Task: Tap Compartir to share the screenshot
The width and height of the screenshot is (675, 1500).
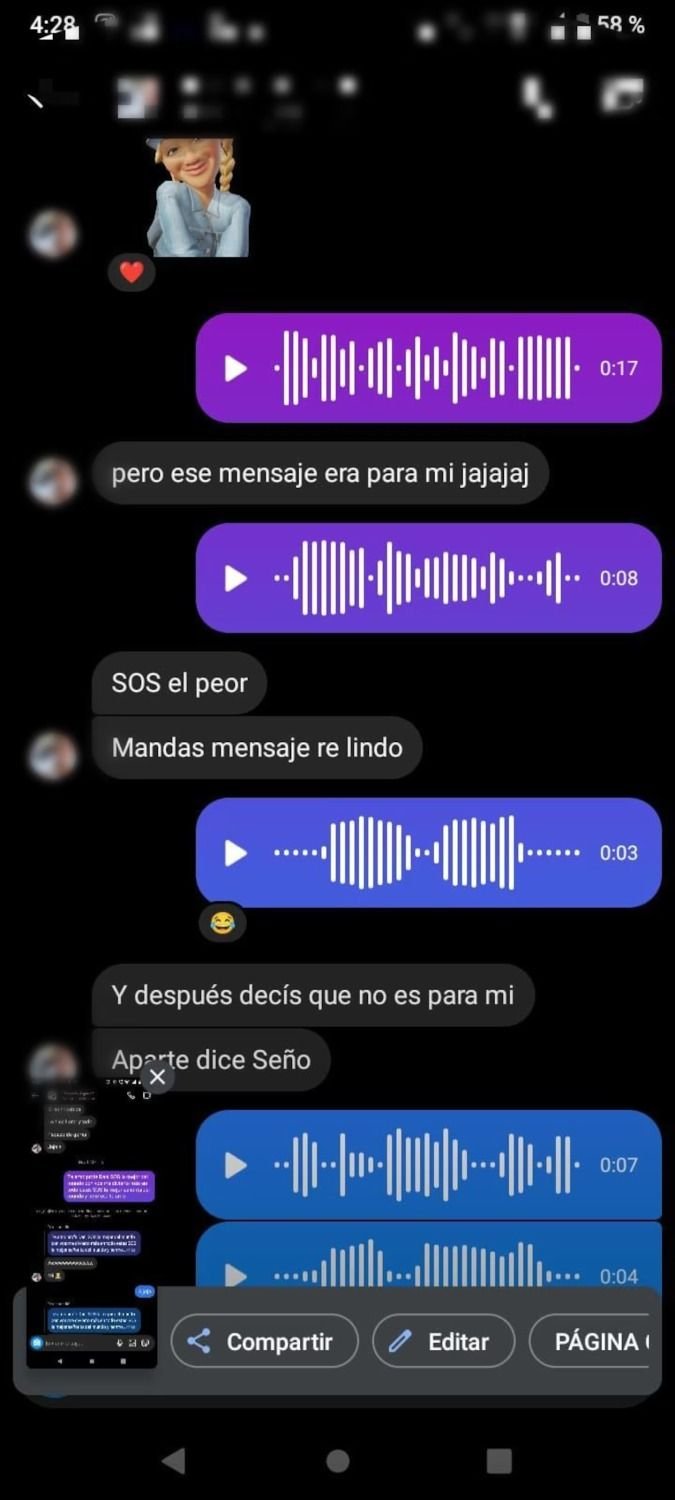Action: 264,1341
